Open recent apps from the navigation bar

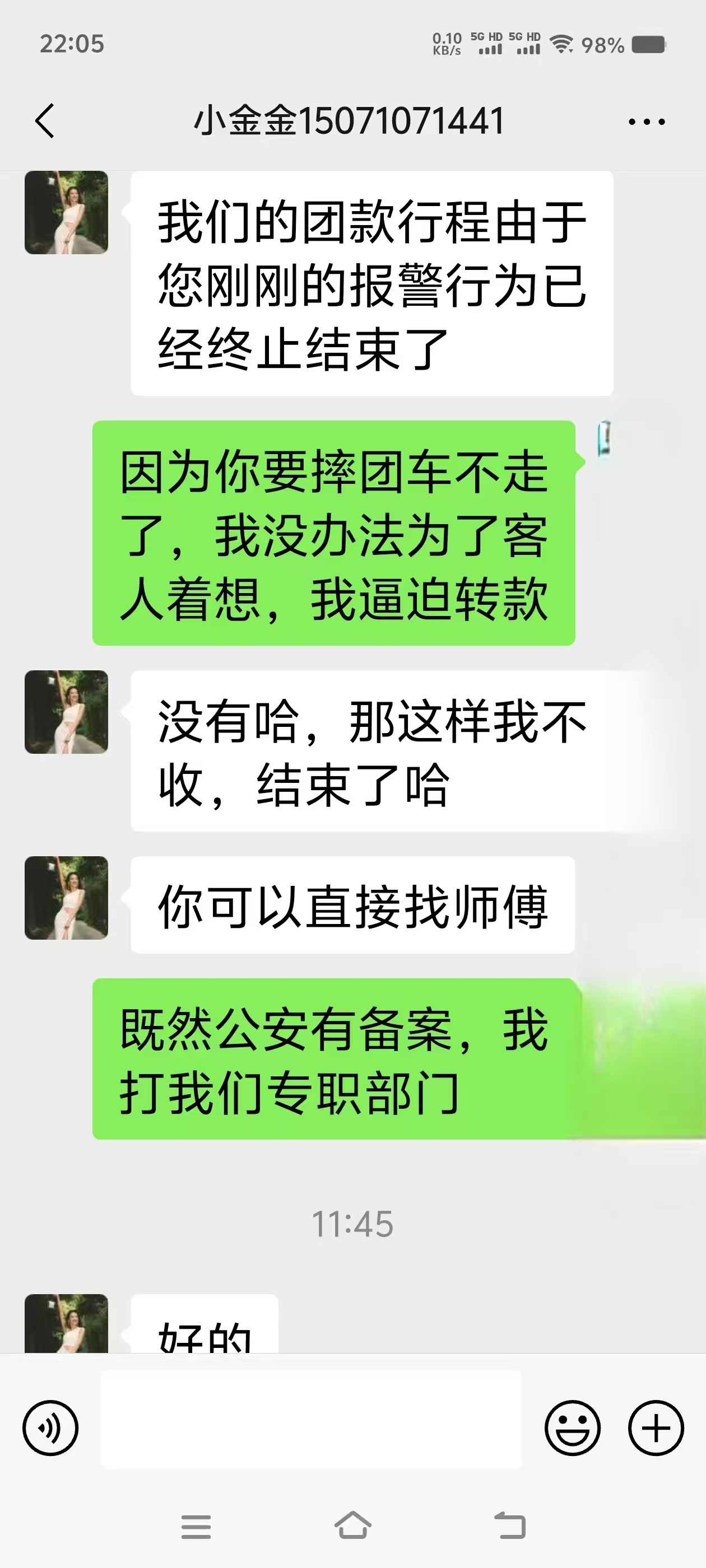tap(196, 1527)
